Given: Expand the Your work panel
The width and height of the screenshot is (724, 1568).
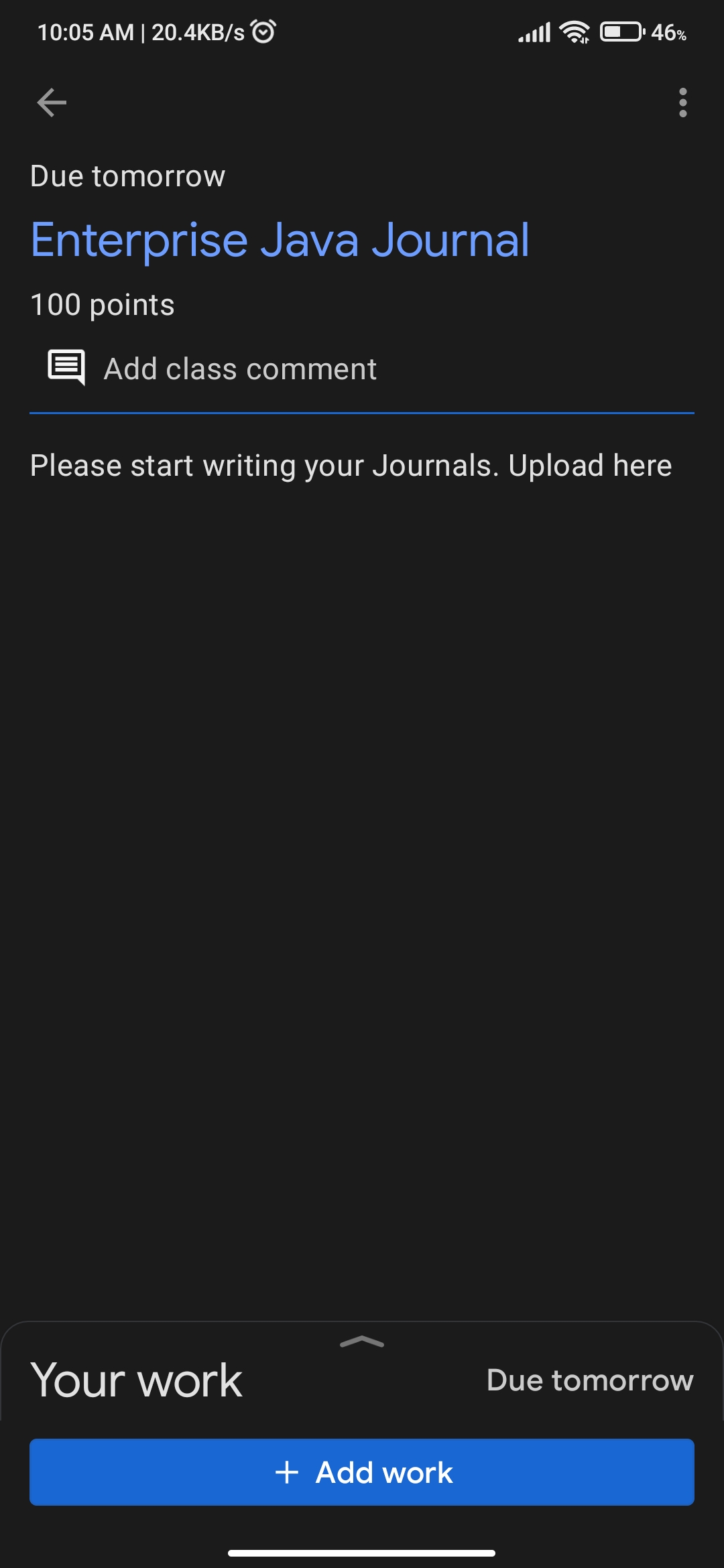Looking at the screenshot, I should (362, 1343).
